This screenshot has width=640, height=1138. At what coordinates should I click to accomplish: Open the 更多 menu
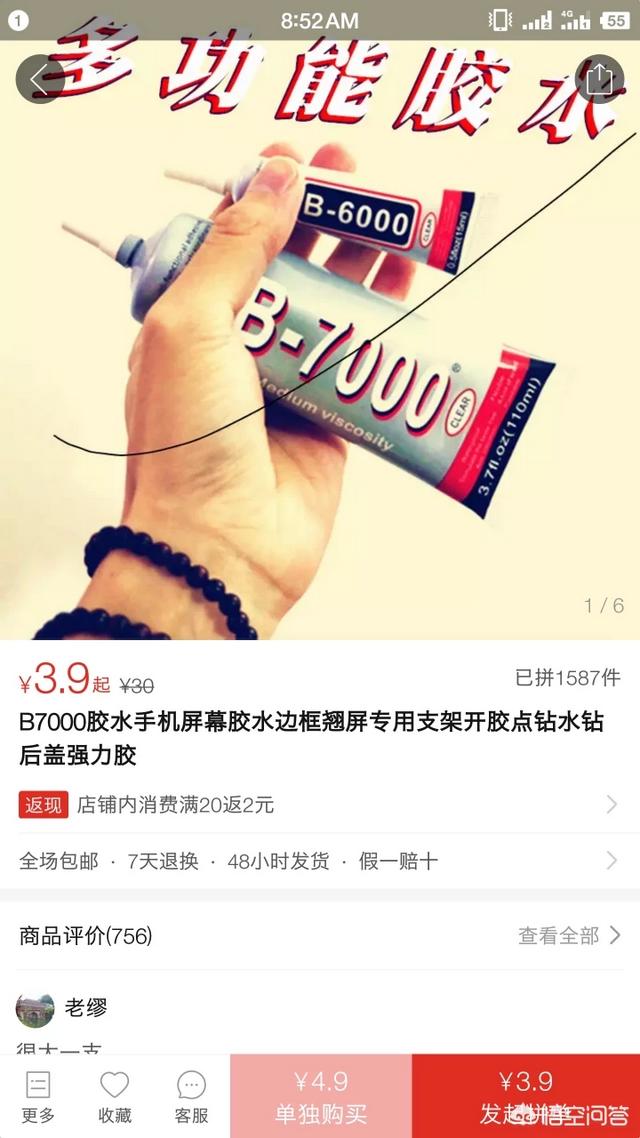pyautogui.click(x=38, y=1096)
